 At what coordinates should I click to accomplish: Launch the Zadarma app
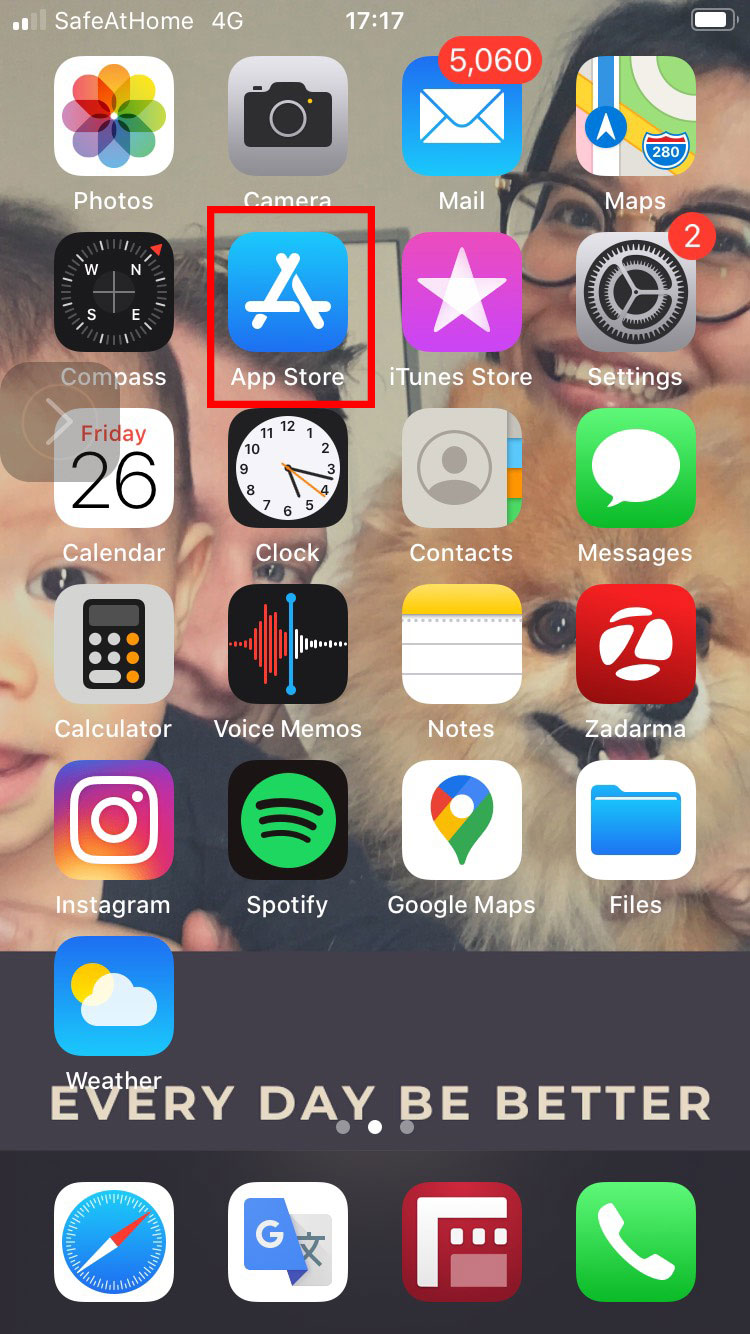tap(635, 644)
